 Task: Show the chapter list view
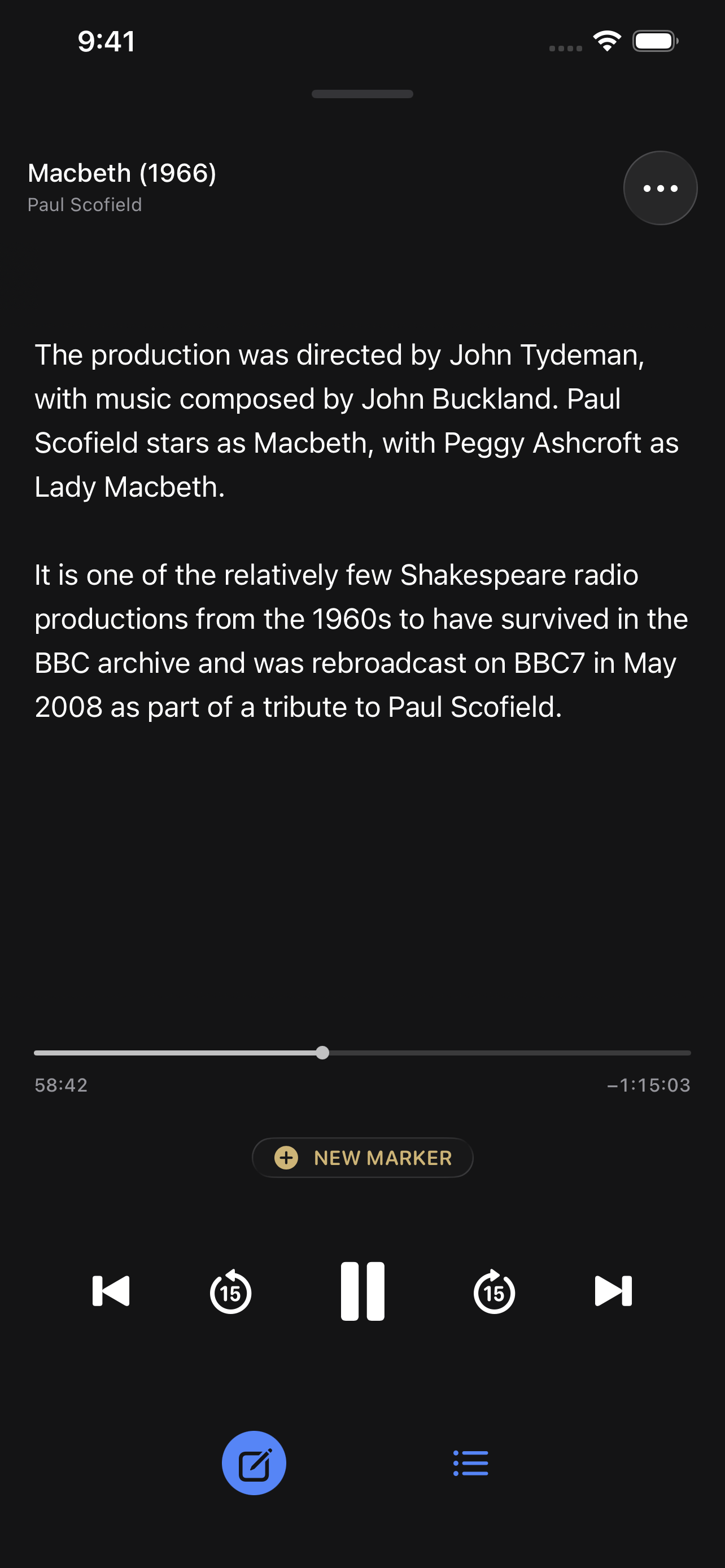(470, 1462)
